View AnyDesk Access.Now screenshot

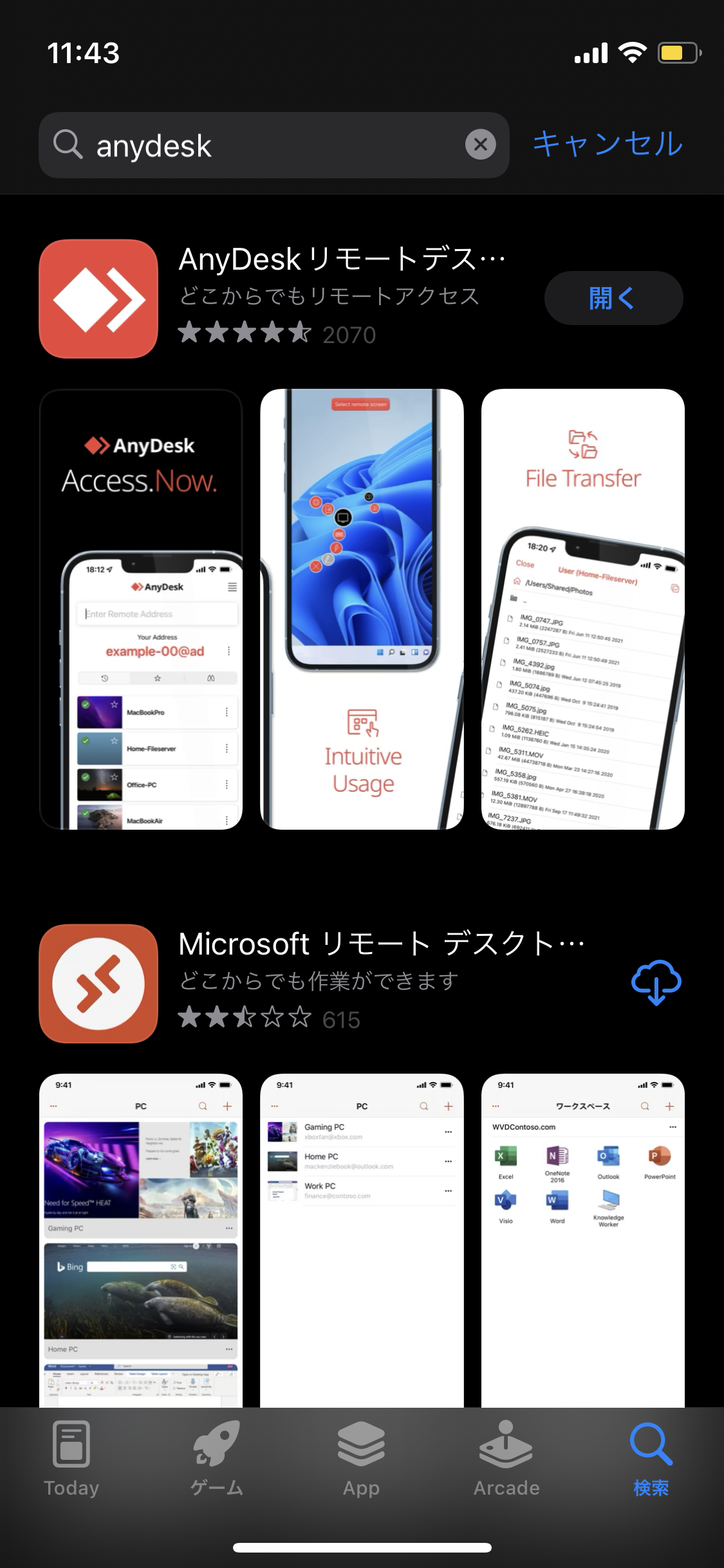click(x=141, y=609)
